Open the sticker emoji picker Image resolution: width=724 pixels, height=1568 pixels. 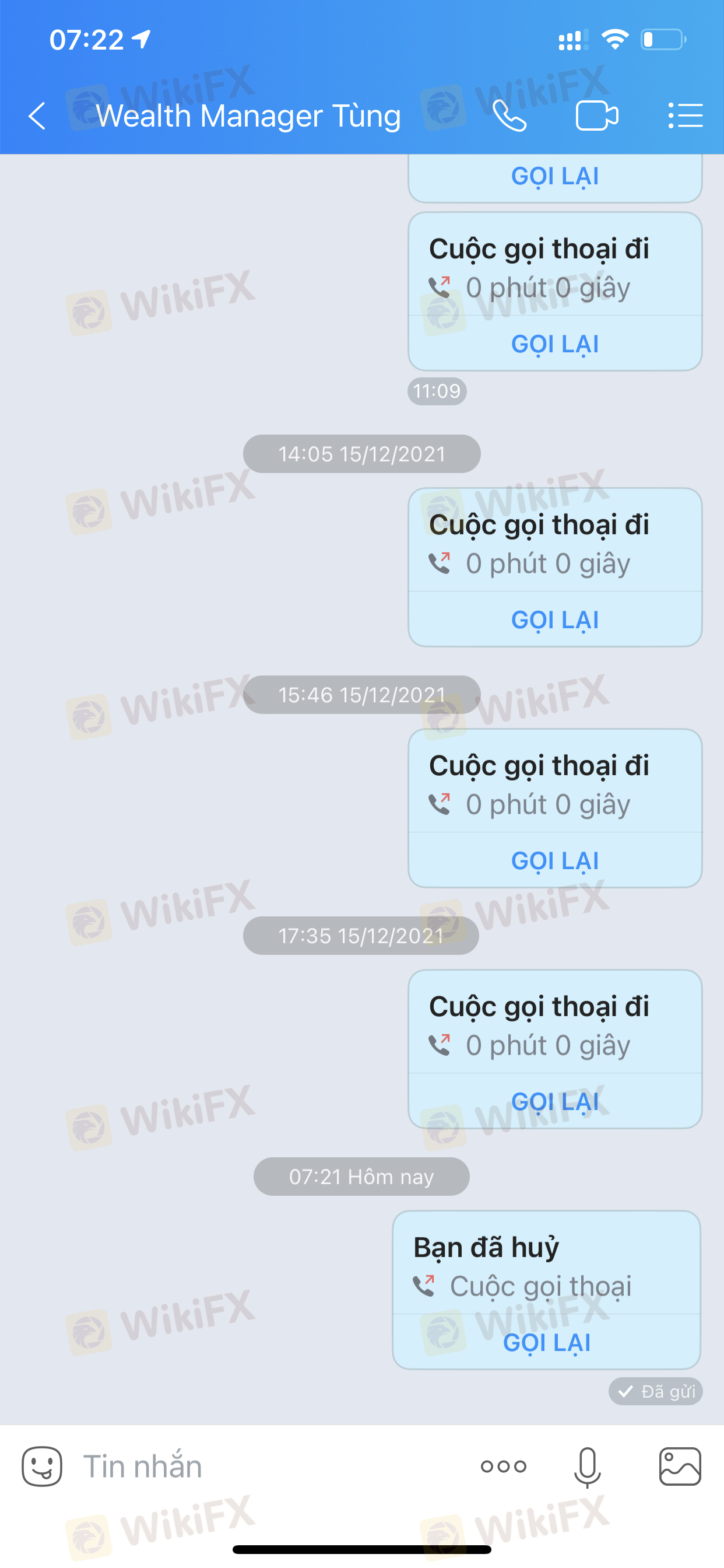click(x=42, y=1466)
